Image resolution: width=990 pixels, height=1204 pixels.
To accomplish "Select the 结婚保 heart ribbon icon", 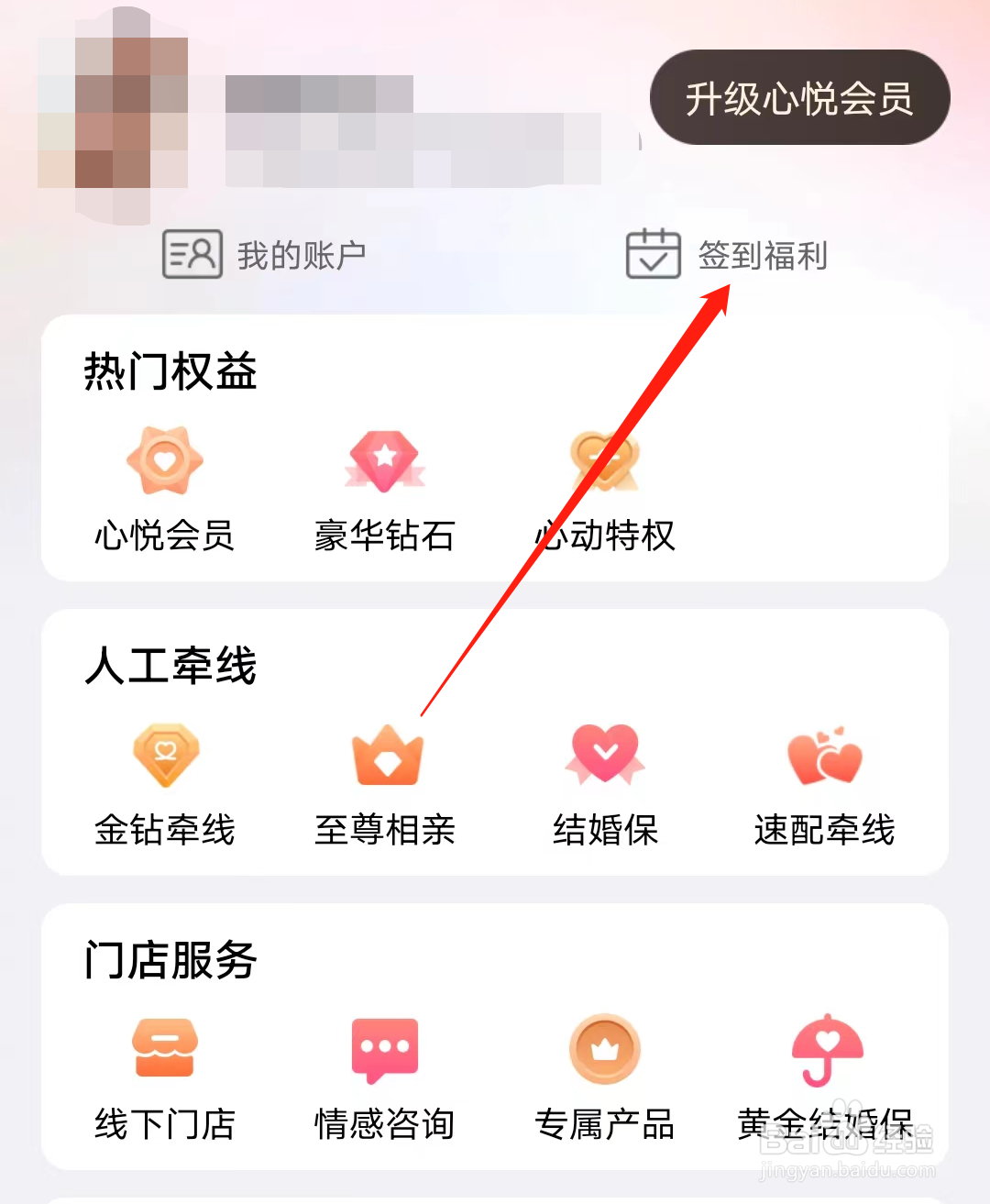I will point(603,755).
